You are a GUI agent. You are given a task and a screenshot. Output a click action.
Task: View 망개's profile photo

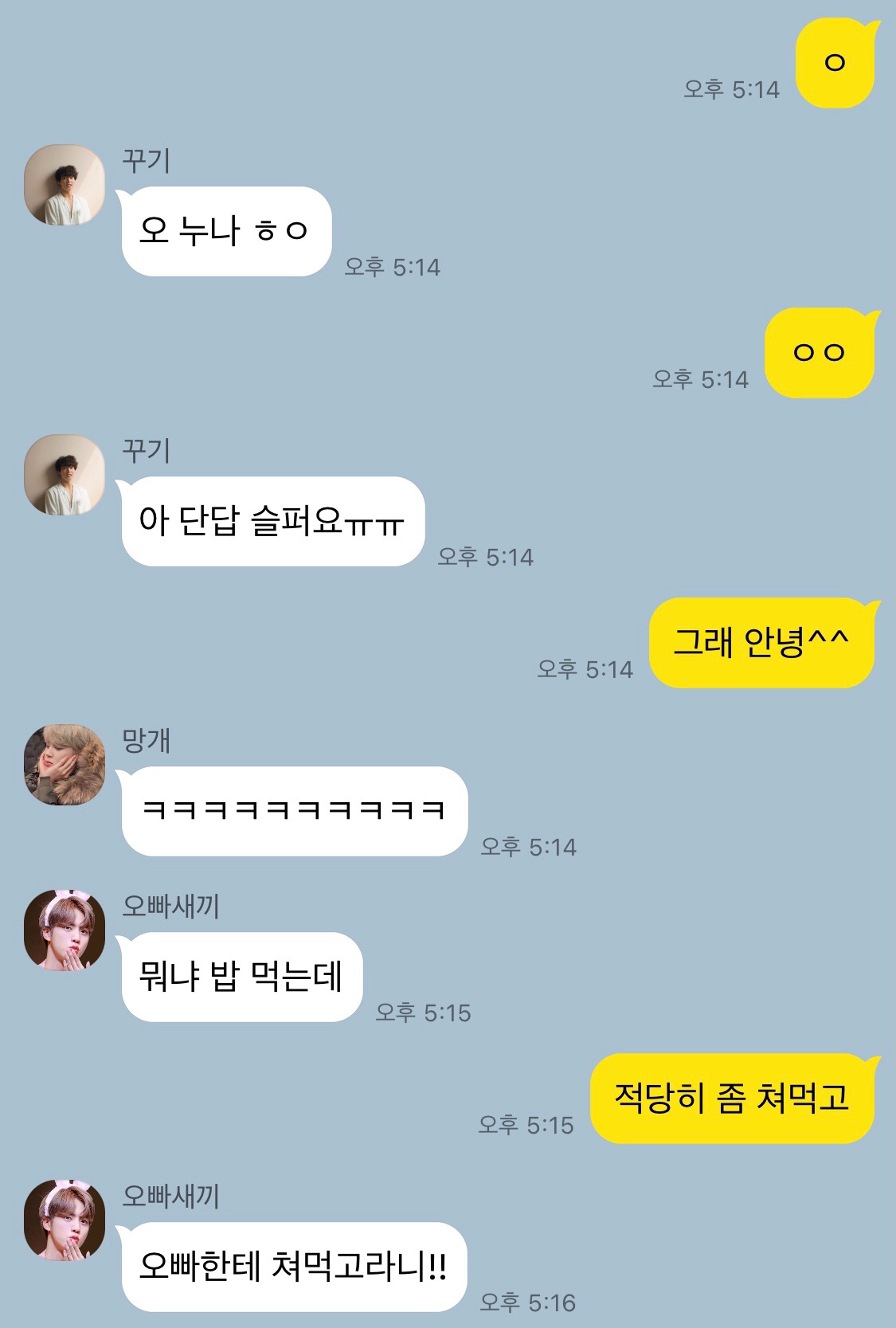pyautogui.click(x=65, y=765)
